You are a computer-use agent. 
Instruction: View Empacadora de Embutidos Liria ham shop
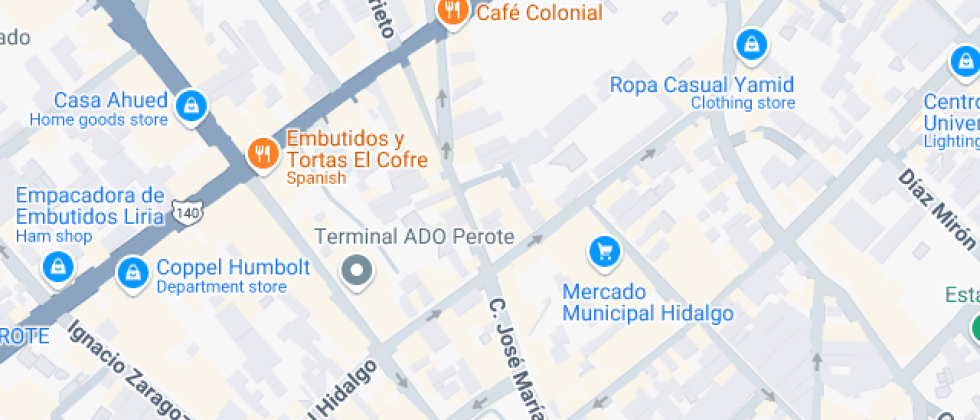pos(58,266)
